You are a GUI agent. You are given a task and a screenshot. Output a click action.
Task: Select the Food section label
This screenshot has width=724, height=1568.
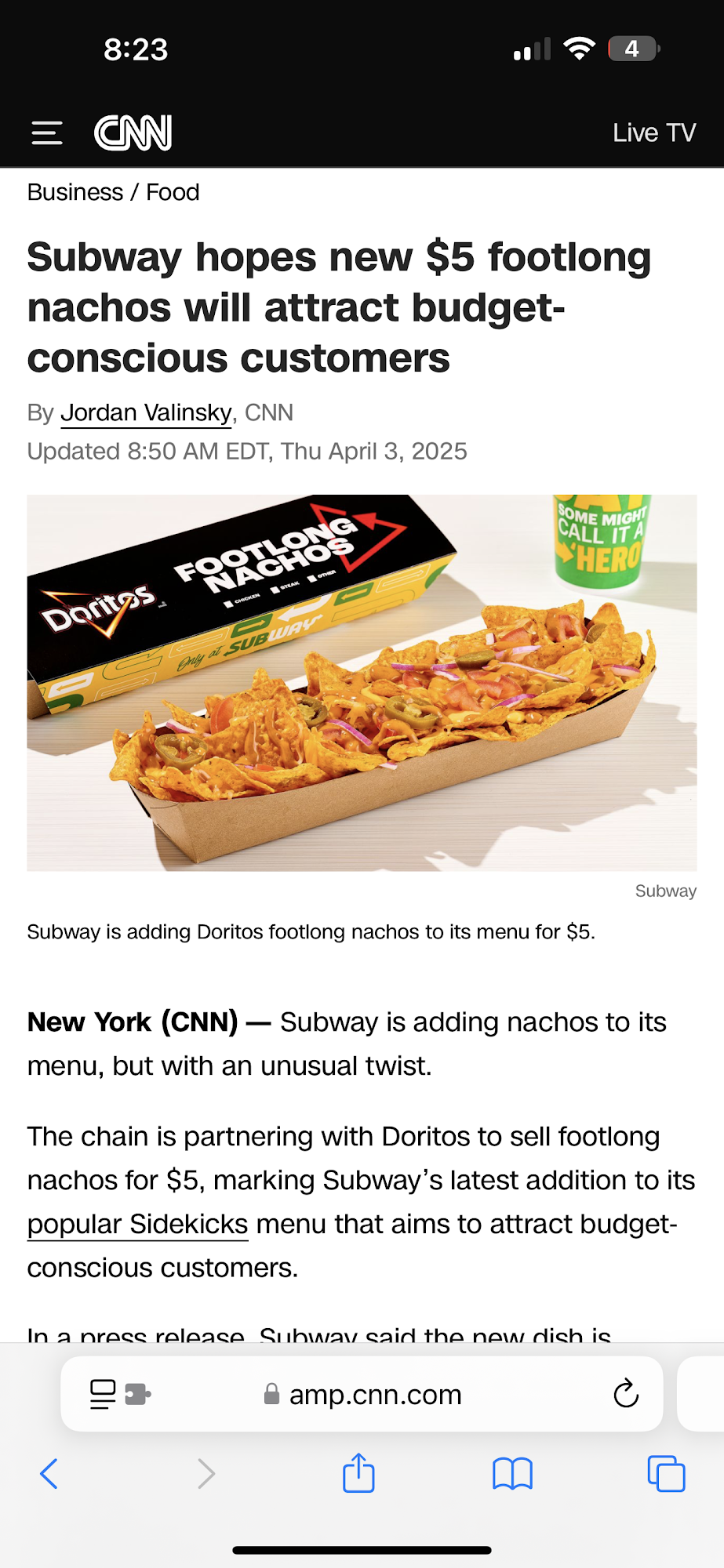pyautogui.click(x=171, y=192)
